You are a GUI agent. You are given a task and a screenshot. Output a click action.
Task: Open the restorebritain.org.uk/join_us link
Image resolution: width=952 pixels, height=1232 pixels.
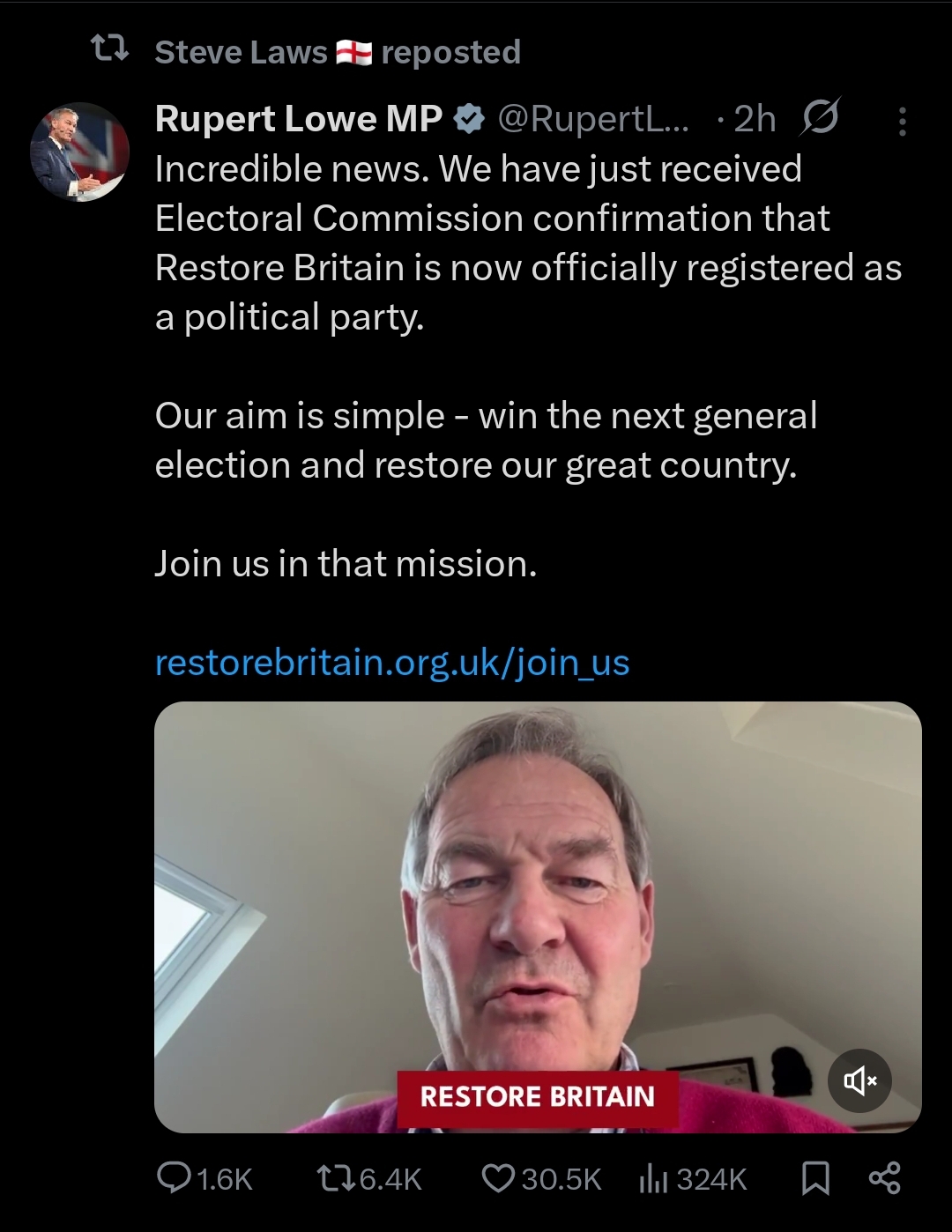click(392, 663)
